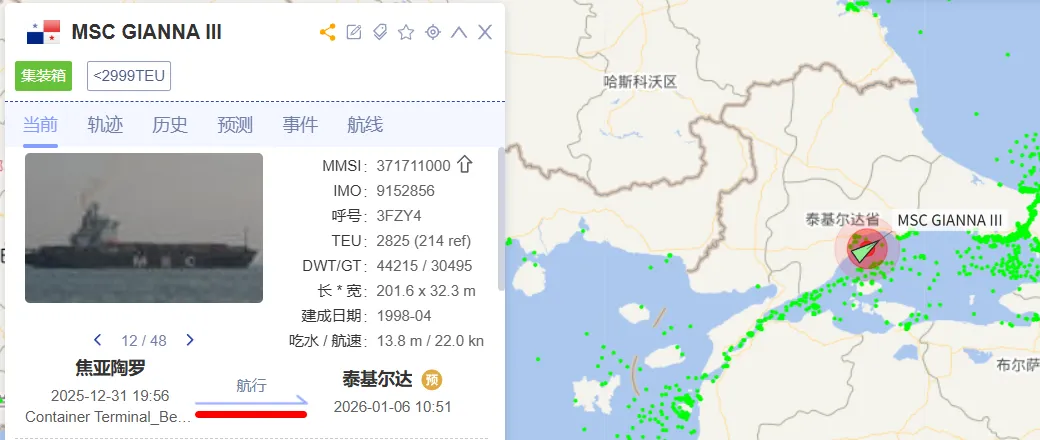Show the previous ship photo
The height and width of the screenshot is (440, 1040).
pyautogui.click(x=97, y=340)
